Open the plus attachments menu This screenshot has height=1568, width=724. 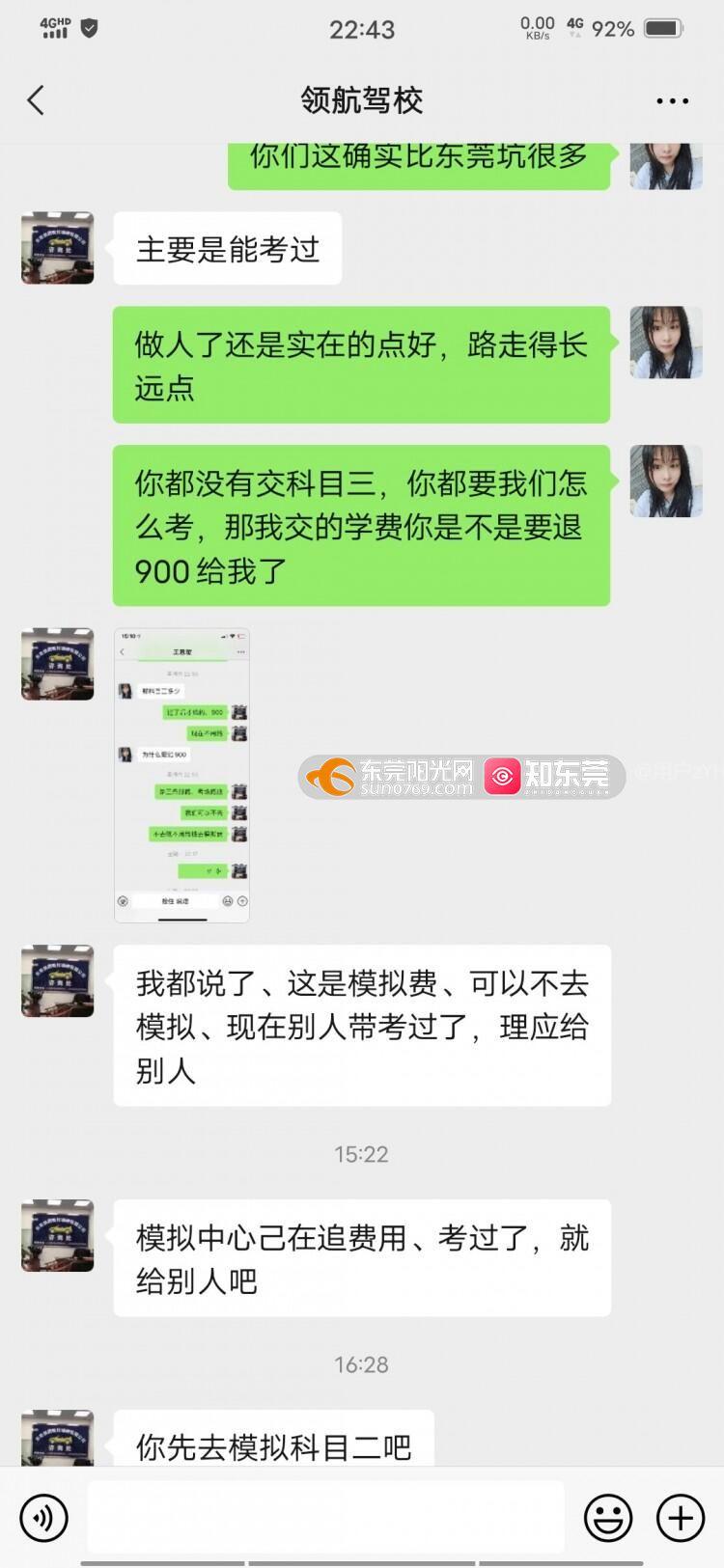click(681, 1518)
